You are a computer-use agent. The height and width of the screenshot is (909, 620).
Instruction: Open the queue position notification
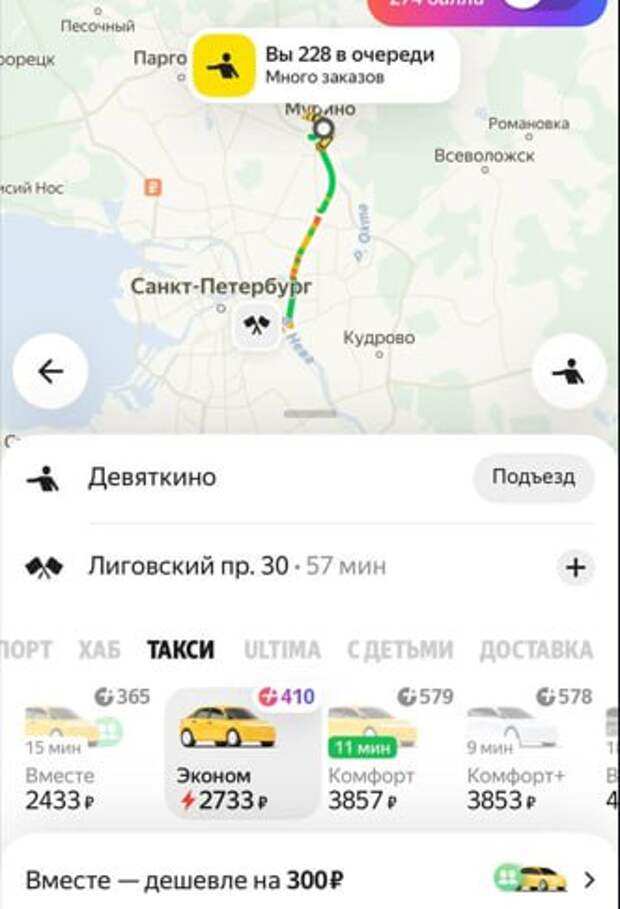[324, 65]
